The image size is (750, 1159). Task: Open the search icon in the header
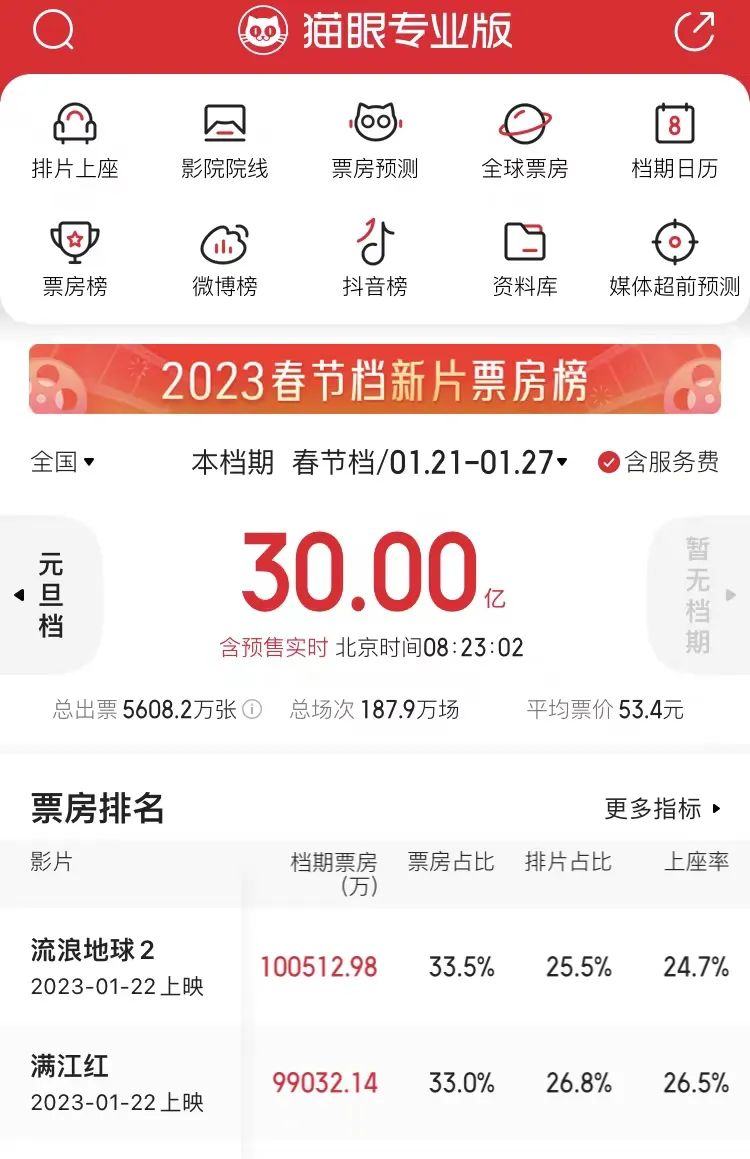[53, 31]
